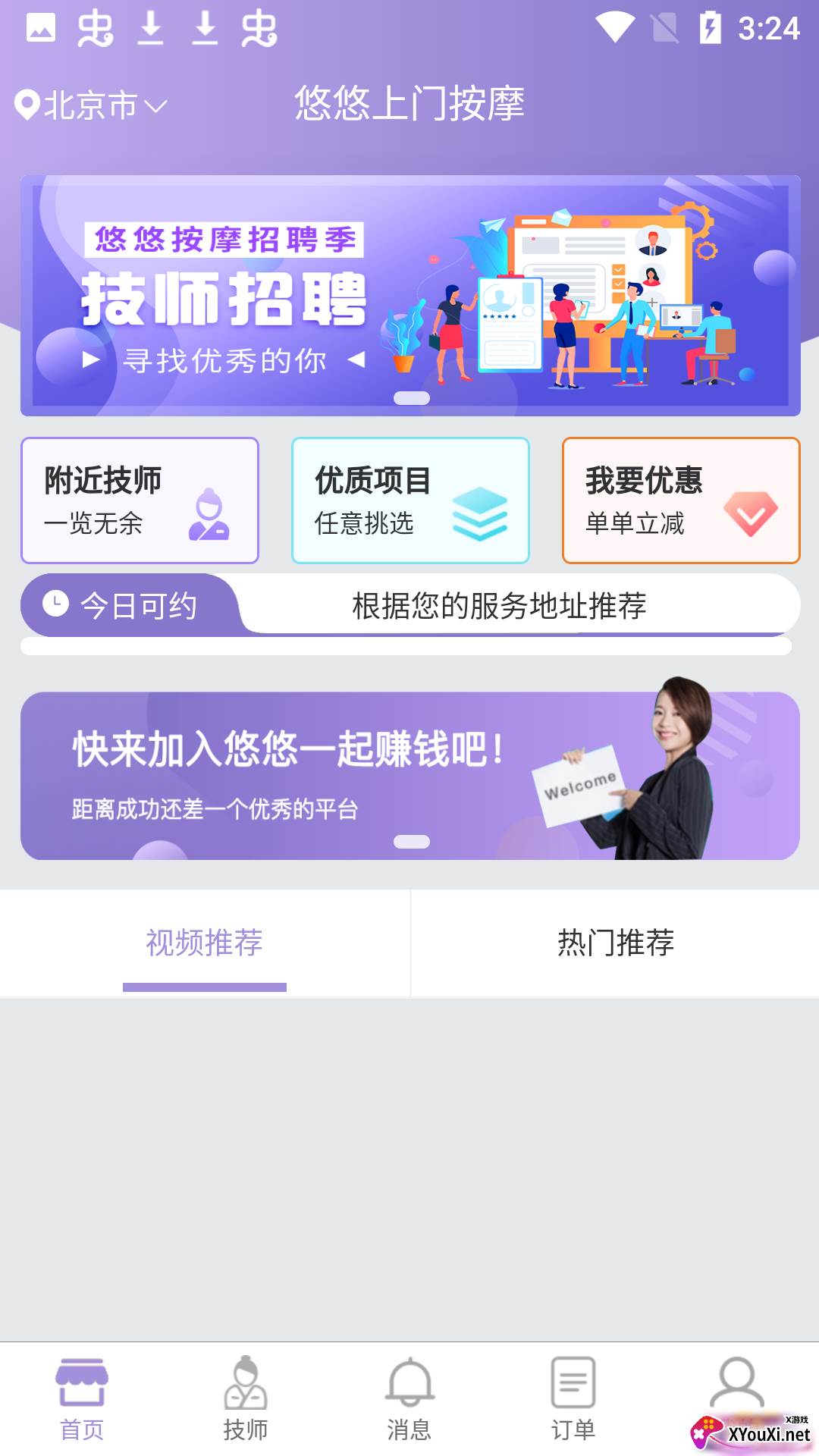Open the 消息 messages tab

coord(409,1399)
